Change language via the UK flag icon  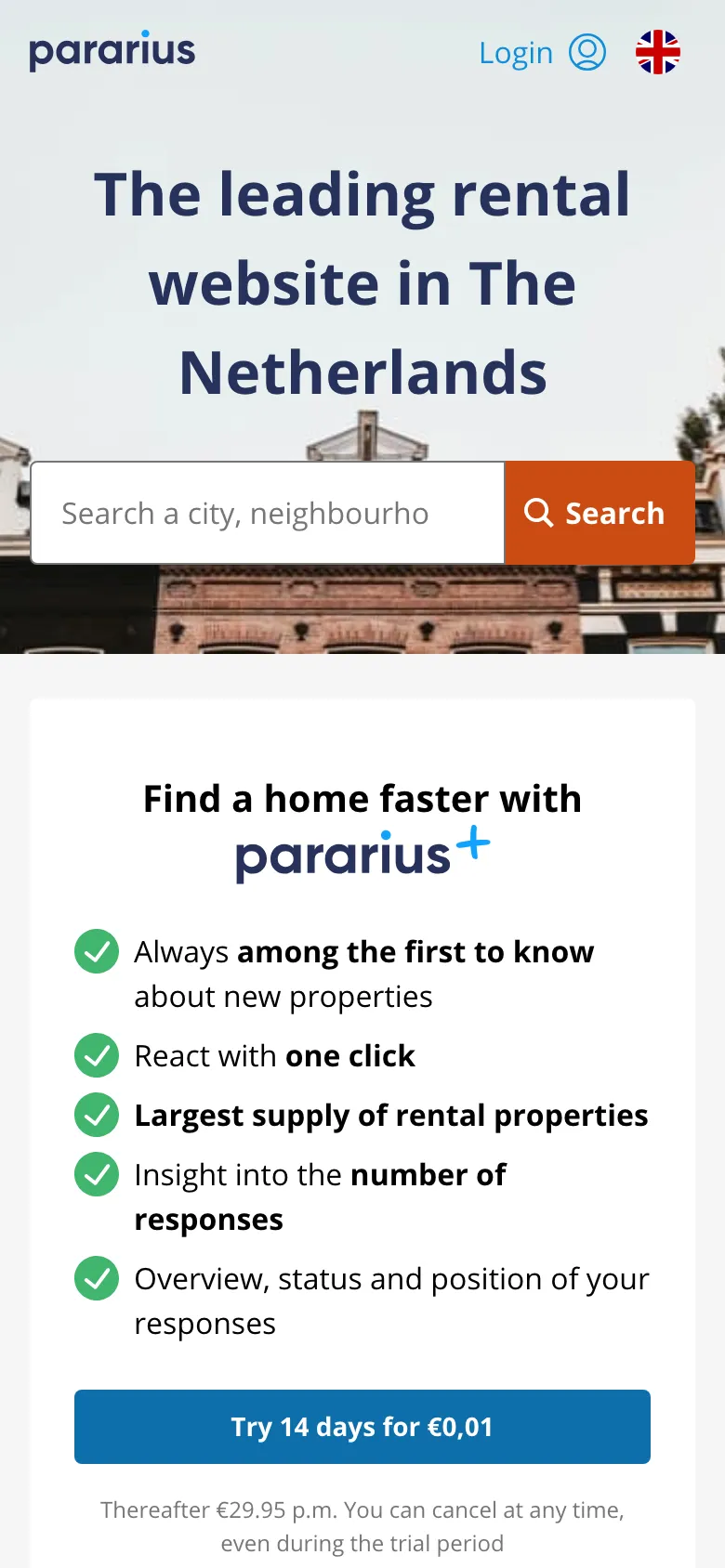pos(658,52)
